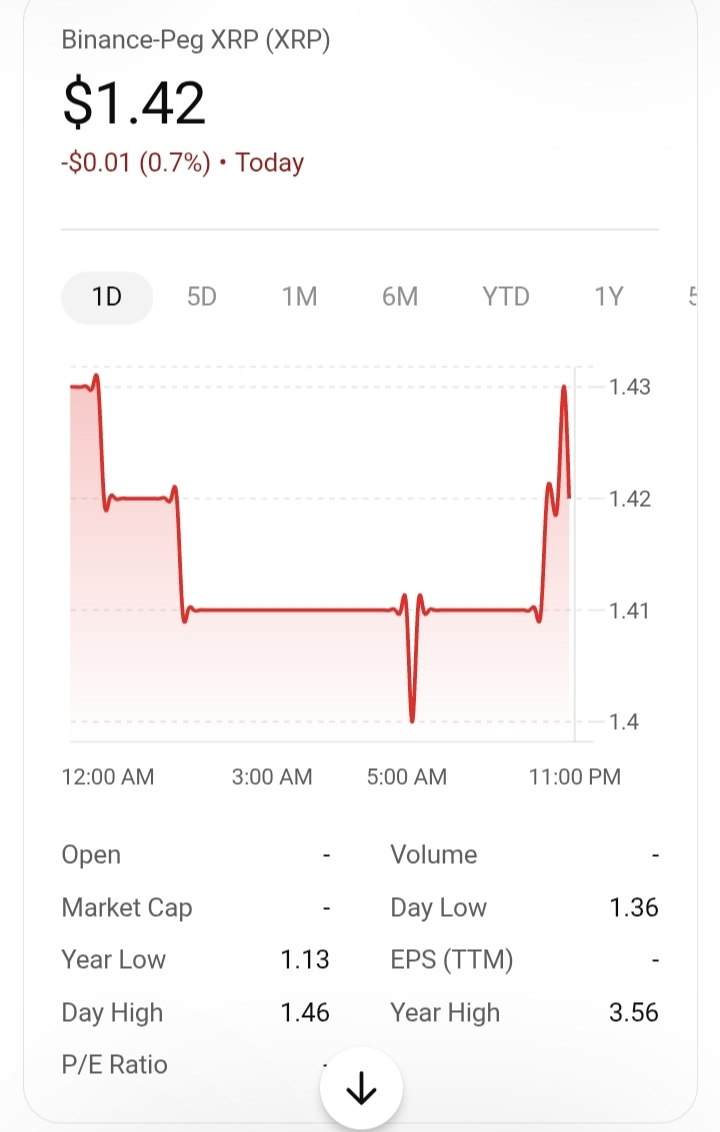Switch chart to 6M
Screen dimensions: 720x1132
(399, 297)
